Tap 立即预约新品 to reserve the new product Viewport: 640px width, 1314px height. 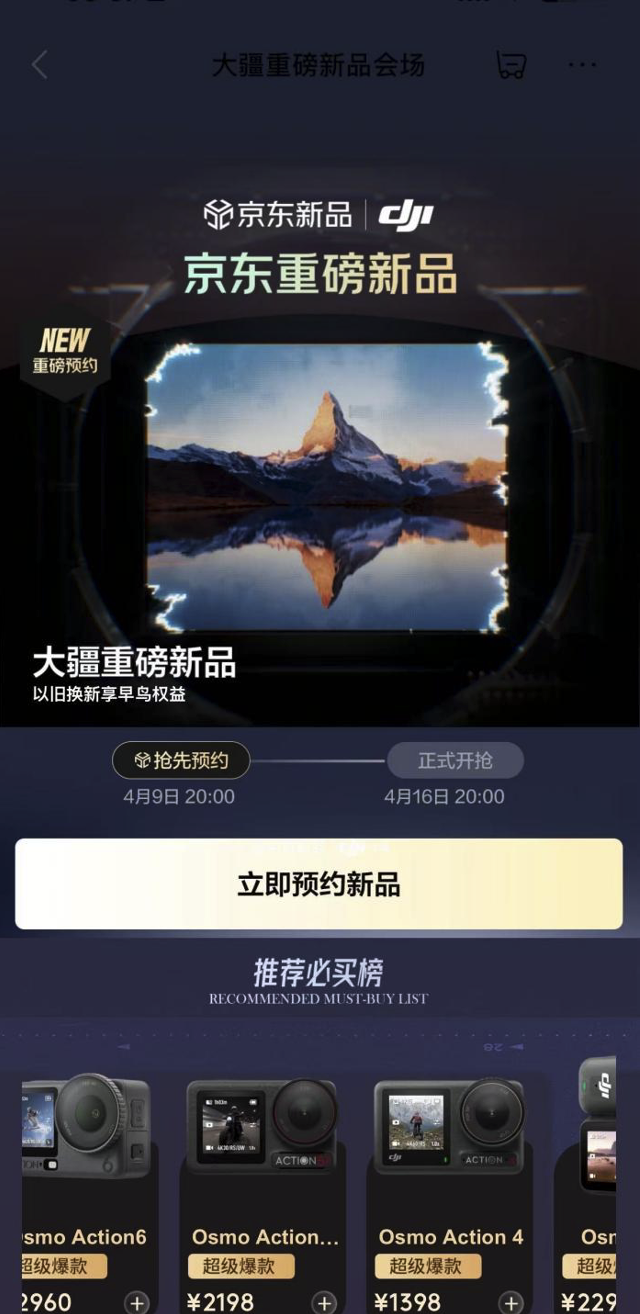coord(319,884)
